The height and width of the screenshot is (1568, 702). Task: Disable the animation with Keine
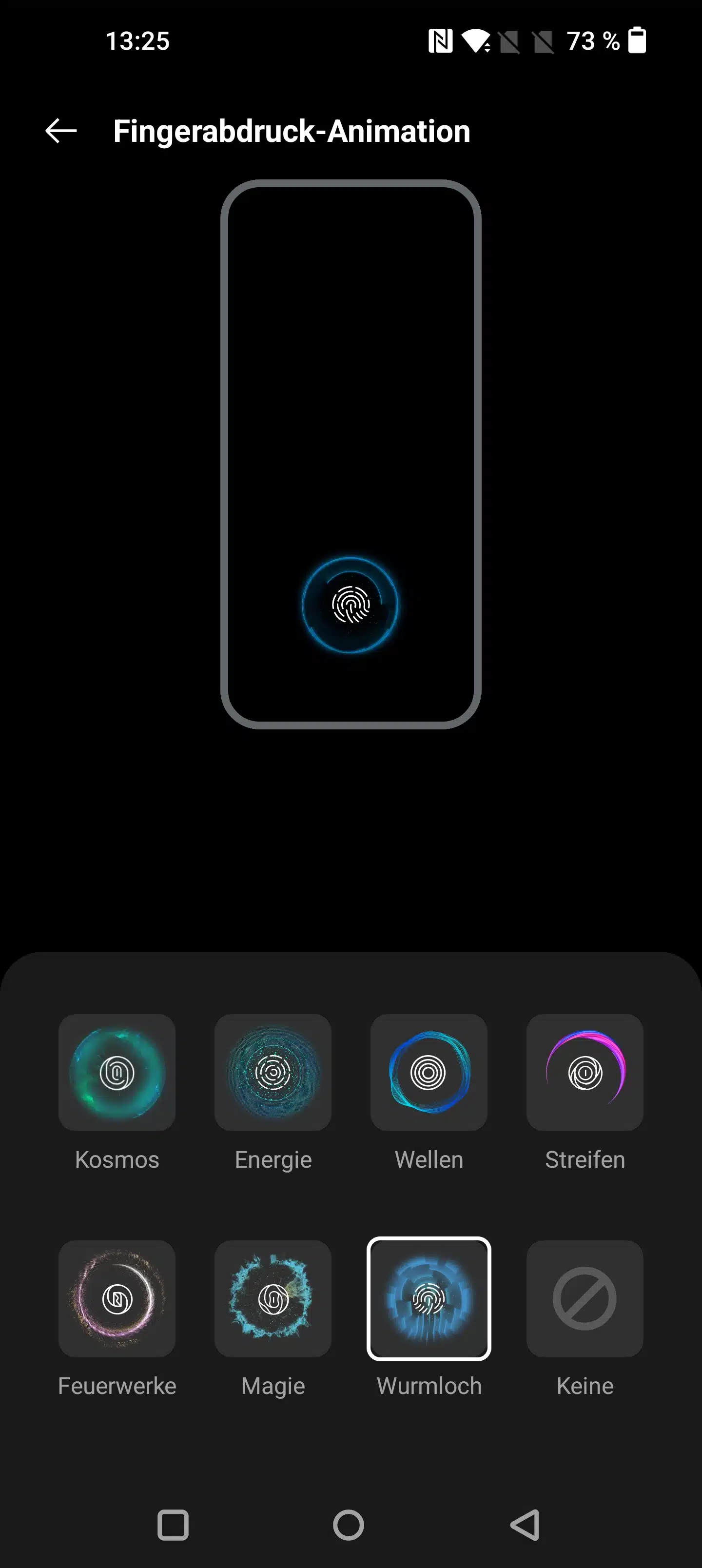[x=585, y=1298]
